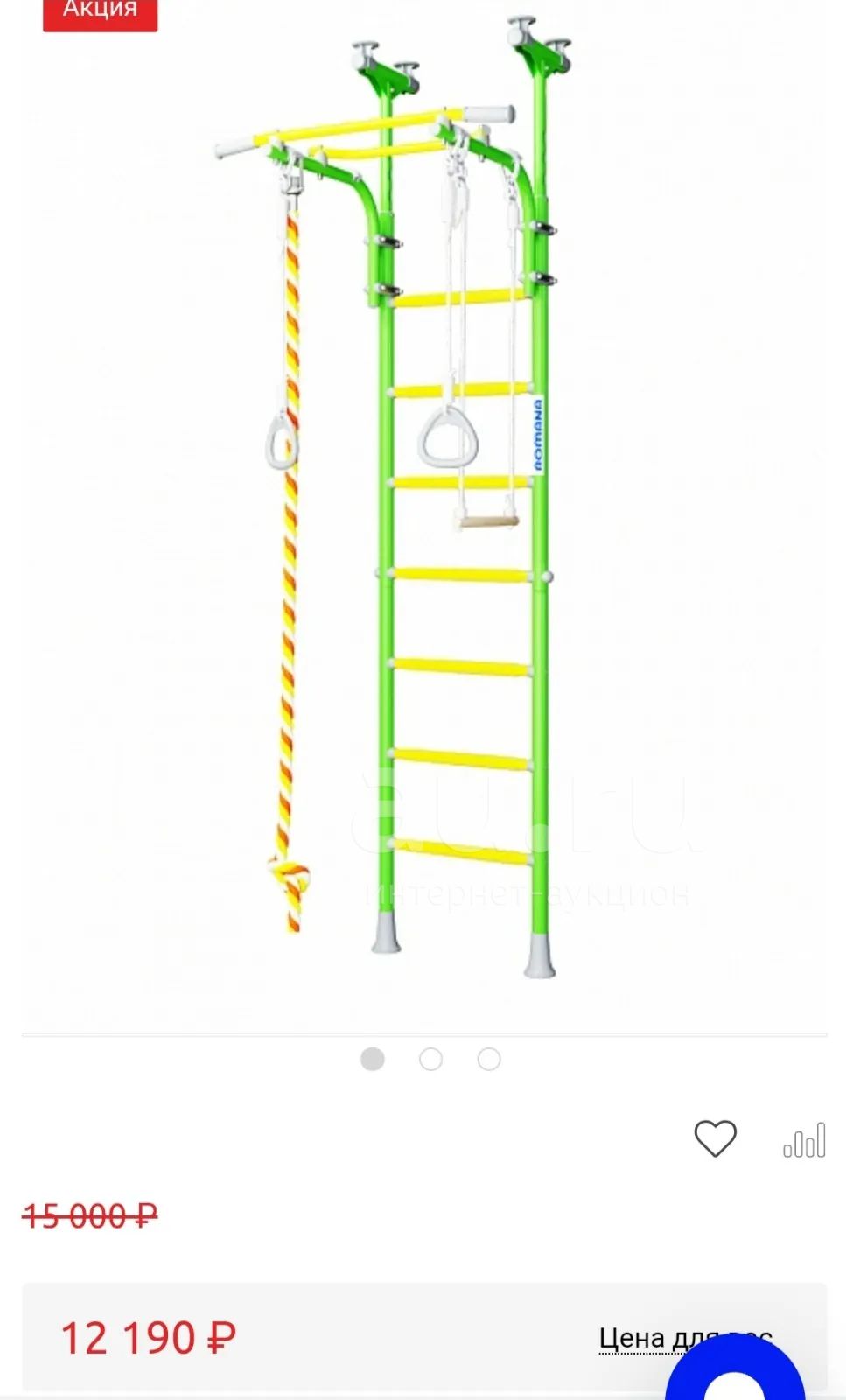Jump to the second image indicator dot

click(x=430, y=1059)
